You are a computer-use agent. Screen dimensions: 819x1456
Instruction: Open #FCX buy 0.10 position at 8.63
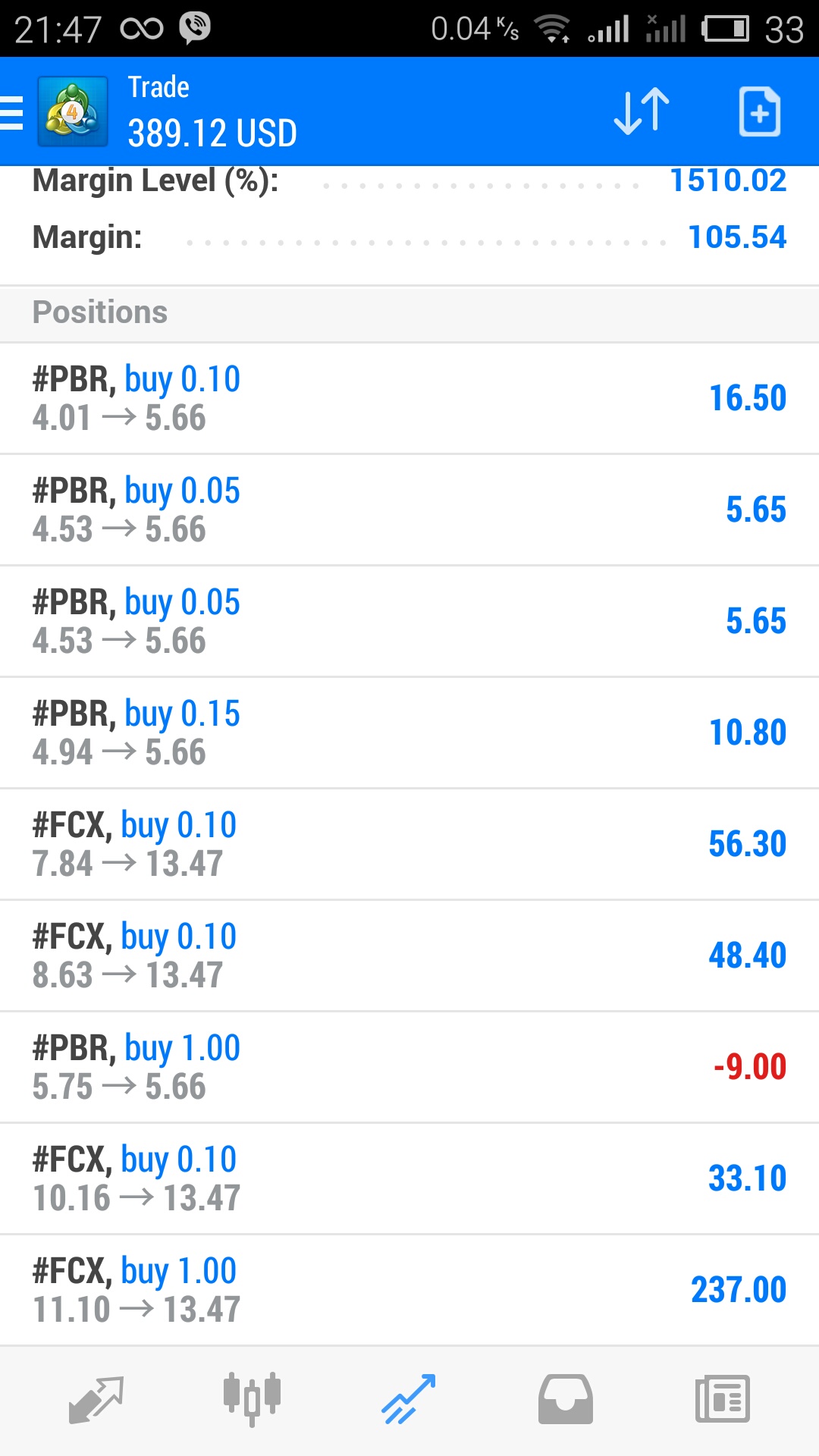409,956
